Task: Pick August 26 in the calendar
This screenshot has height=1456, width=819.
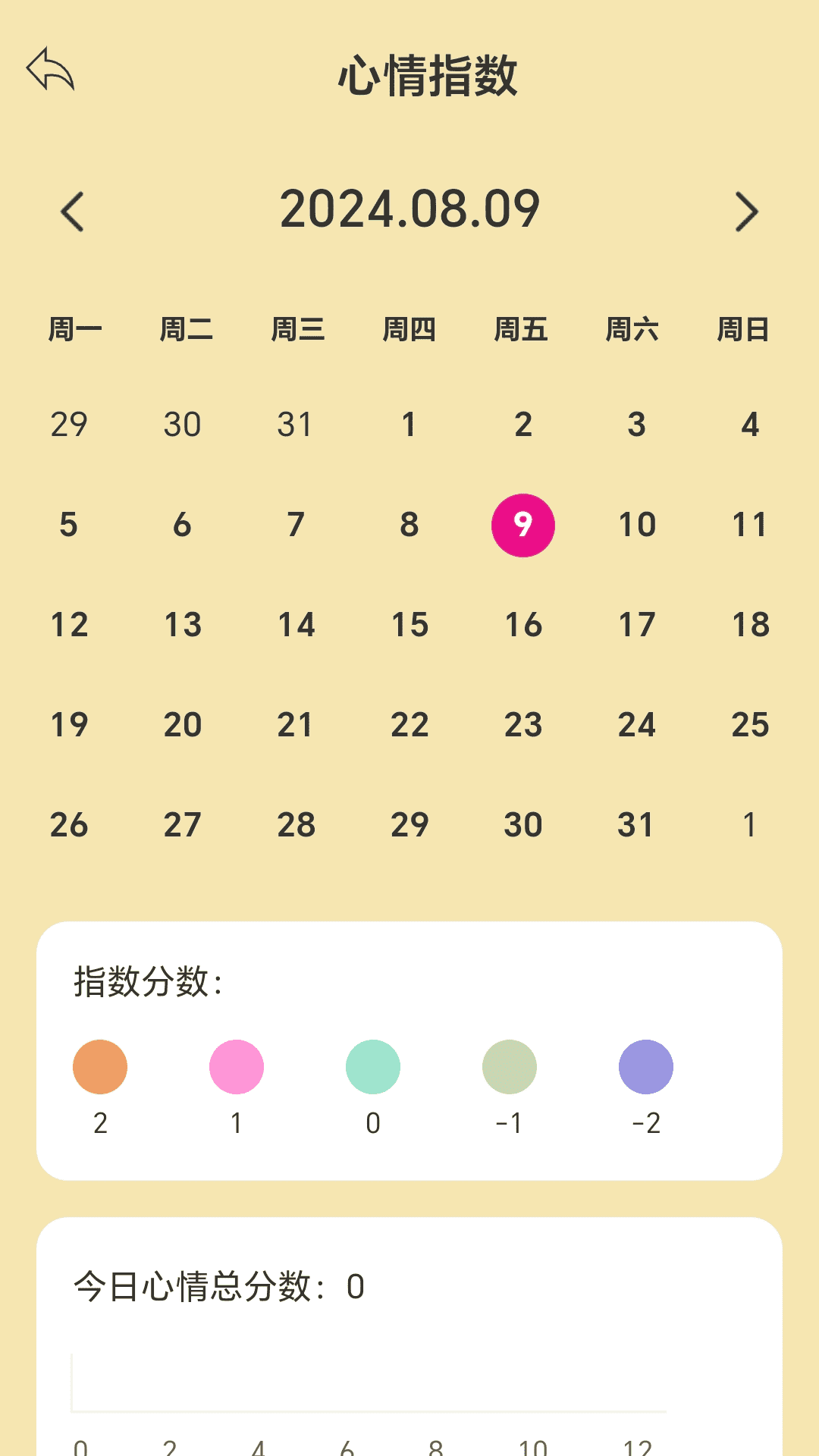Action: (x=69, y=825)
